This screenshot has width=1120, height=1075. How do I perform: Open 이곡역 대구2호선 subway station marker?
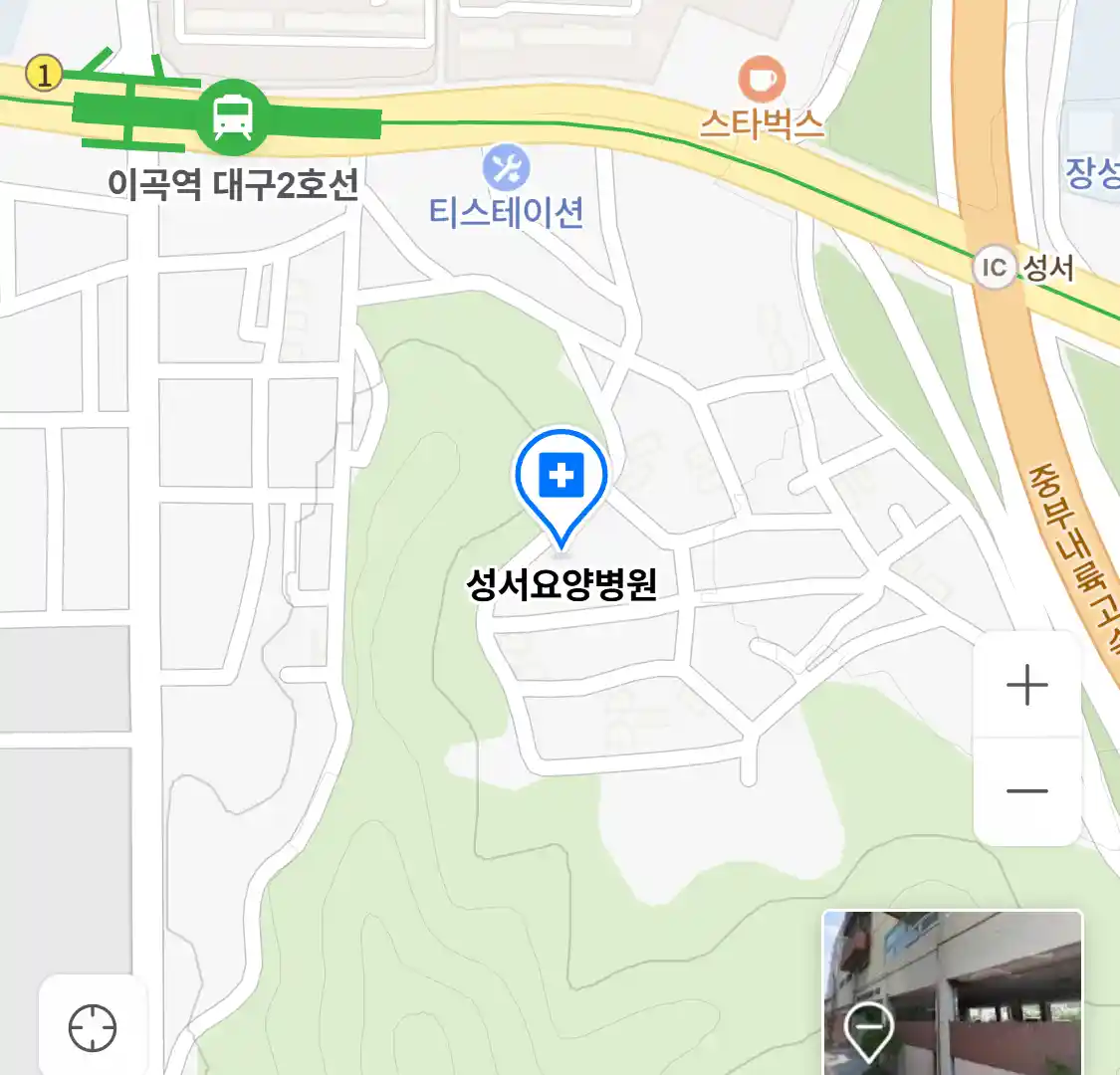tap(232, 117)
